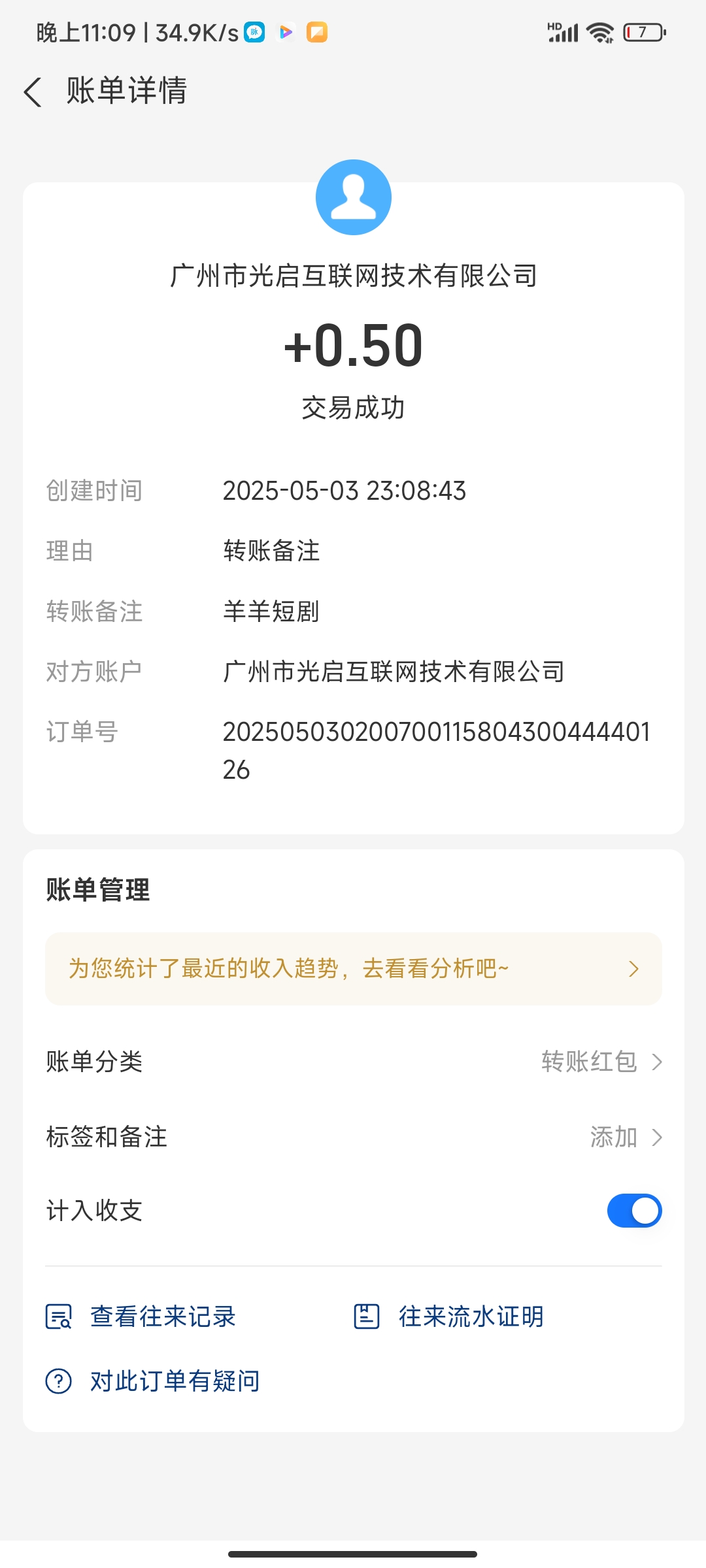Open 往来流水证明
The height and width of the screenshot is (1568, 706).
tap(448, 1316)
